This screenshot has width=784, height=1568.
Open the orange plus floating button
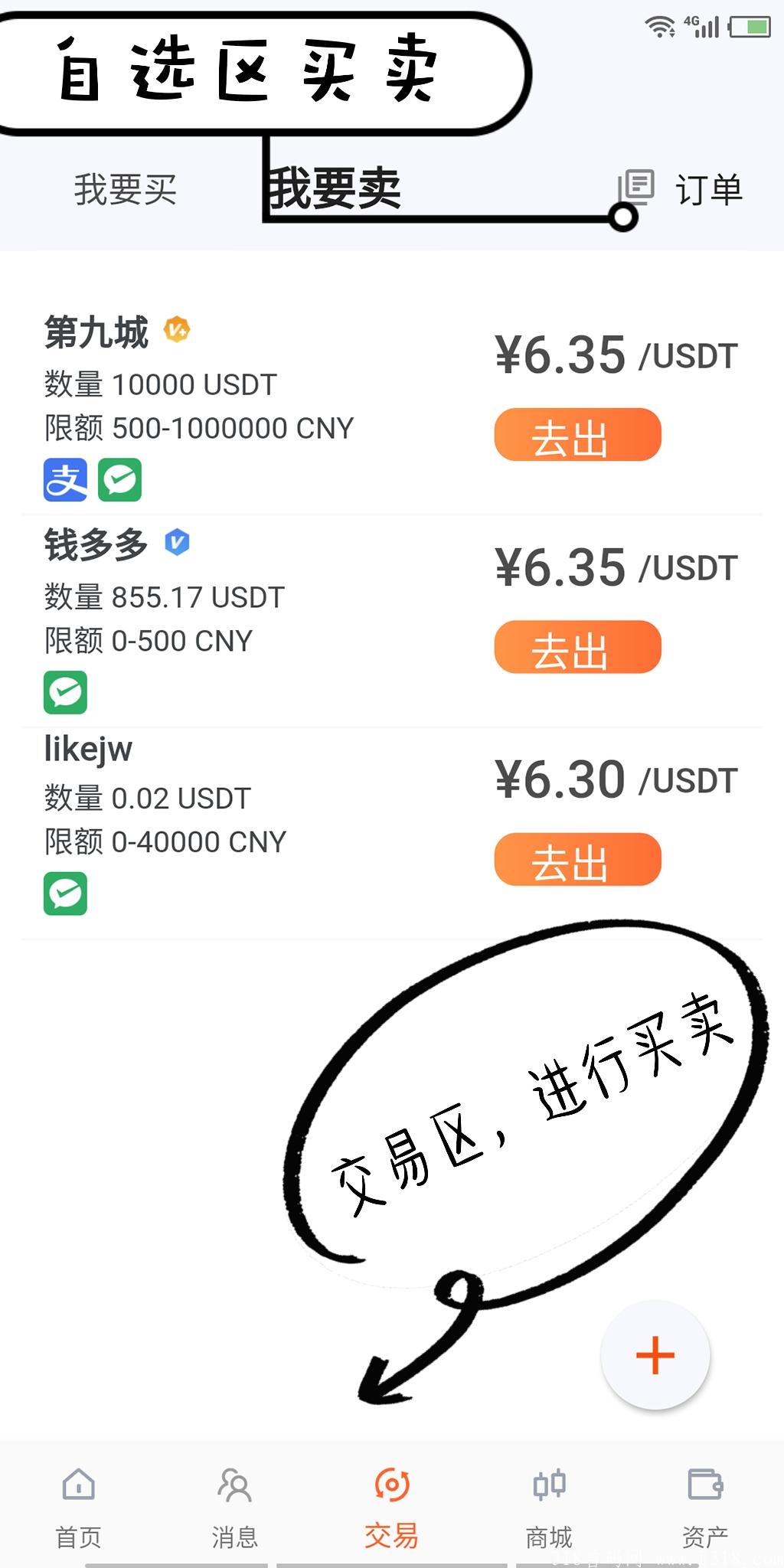click(655, 1355)
